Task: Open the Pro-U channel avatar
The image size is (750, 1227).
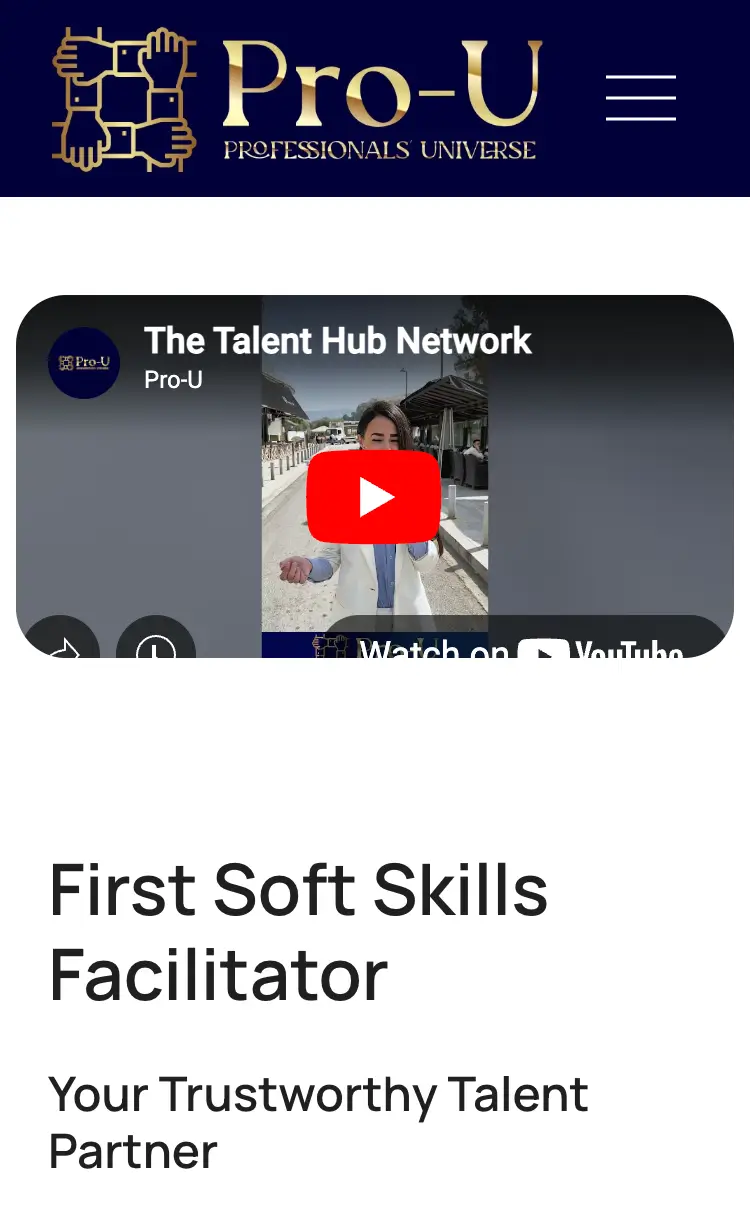Action: click(84, 363)
